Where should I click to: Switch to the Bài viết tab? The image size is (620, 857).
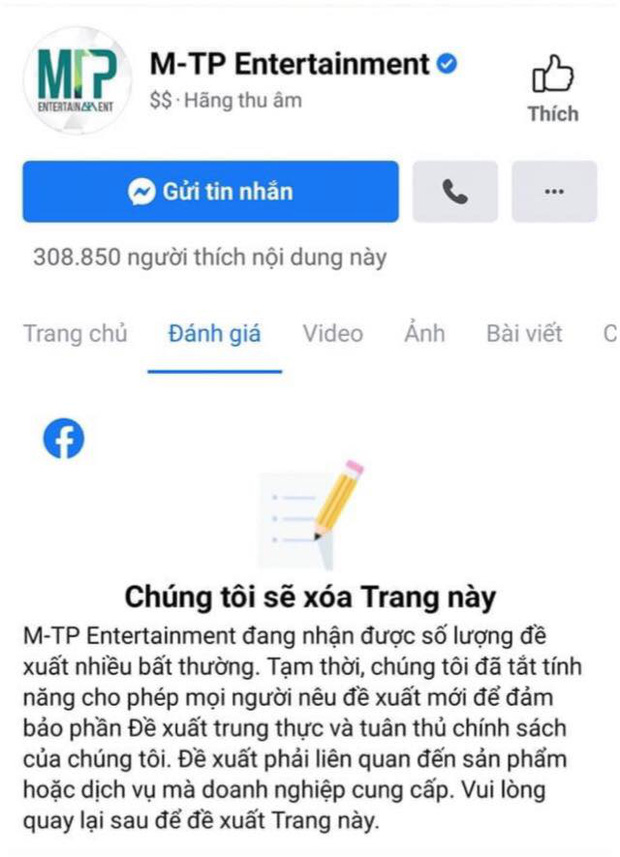(524, 334)
